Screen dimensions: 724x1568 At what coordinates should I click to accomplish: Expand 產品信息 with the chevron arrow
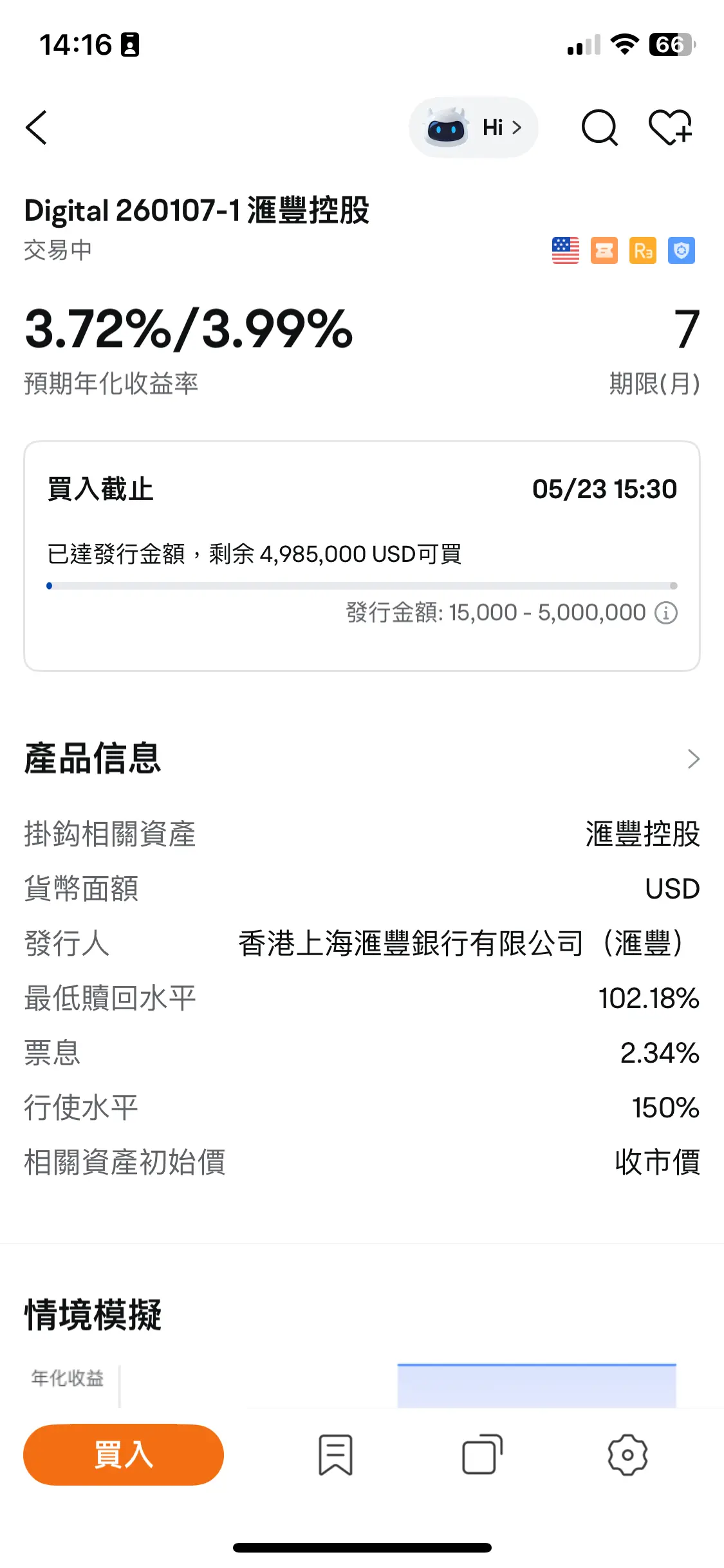coord(693,759)
